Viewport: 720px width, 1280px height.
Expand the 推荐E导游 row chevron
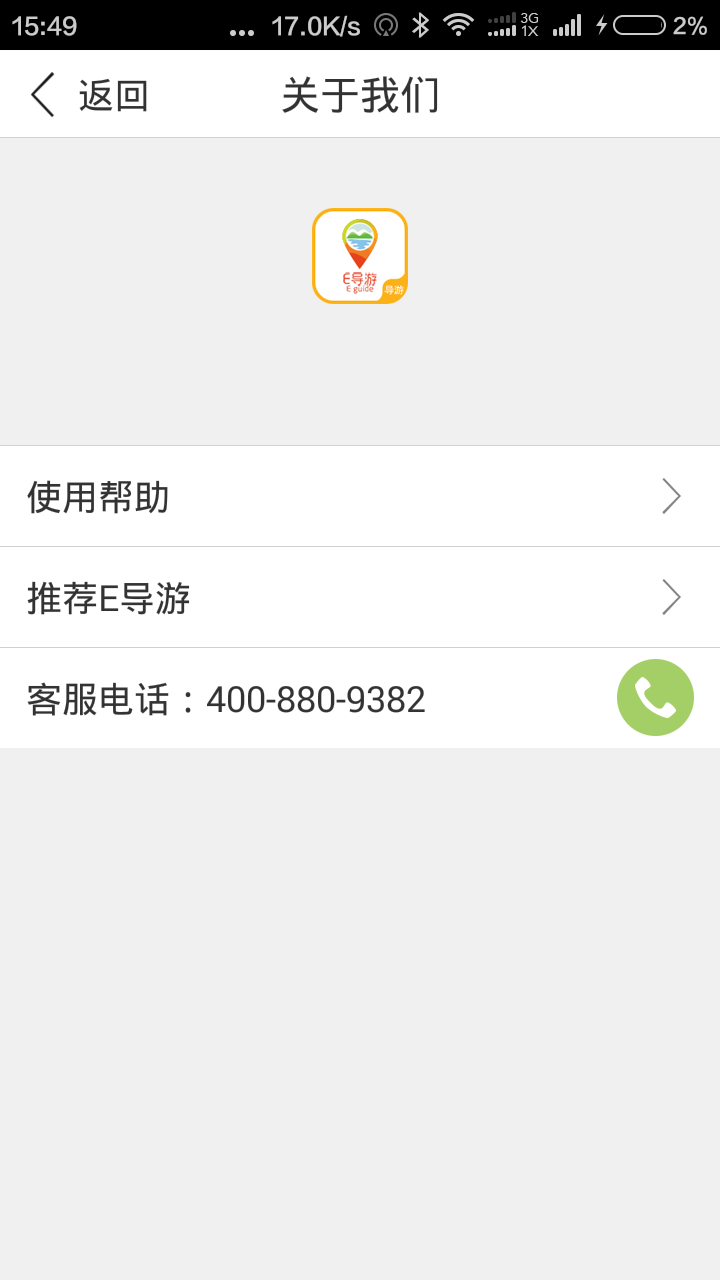[x=671, y=597]
